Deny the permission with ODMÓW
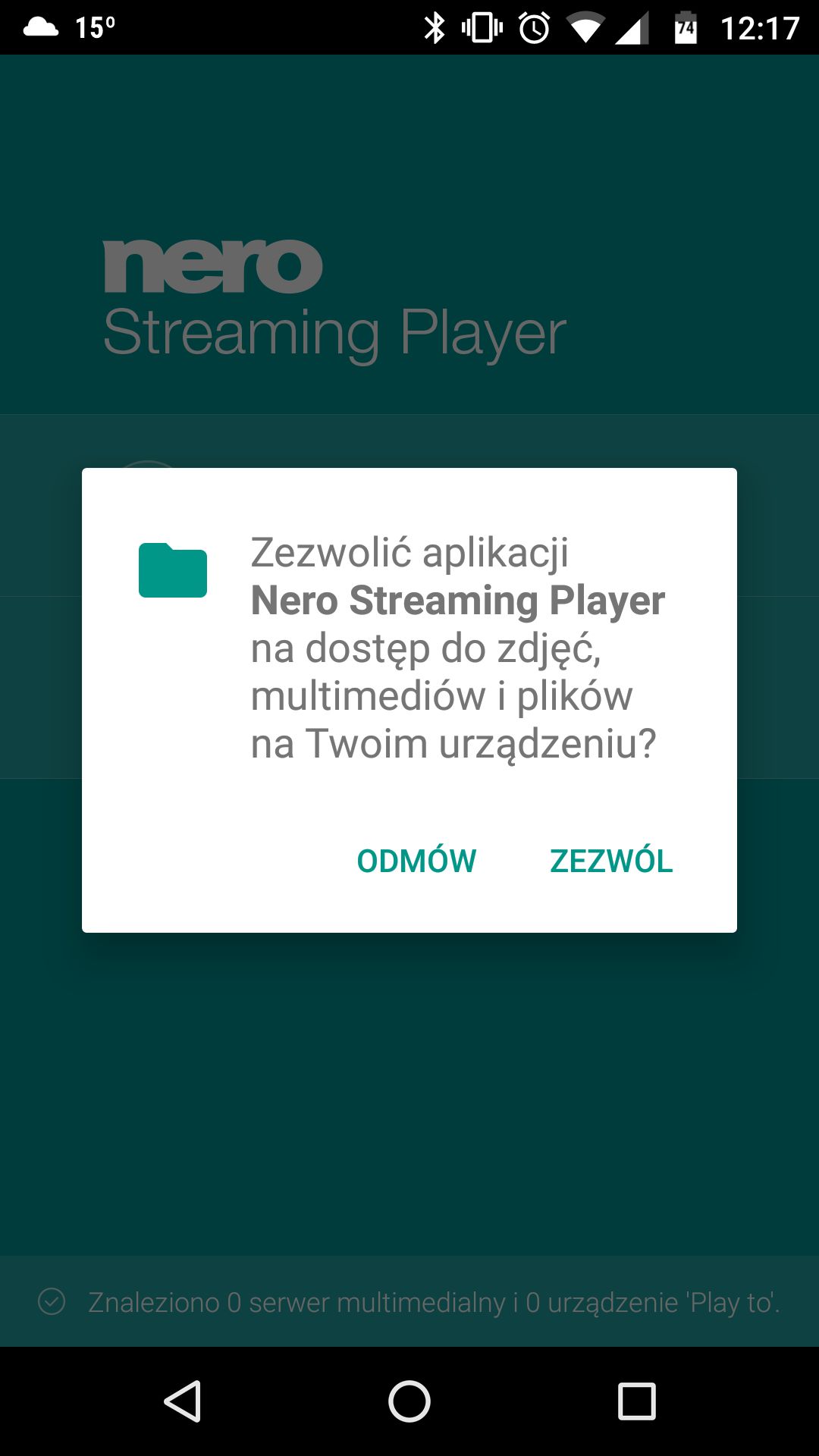Screen dimensions: 819x1456 click(416, 861)
